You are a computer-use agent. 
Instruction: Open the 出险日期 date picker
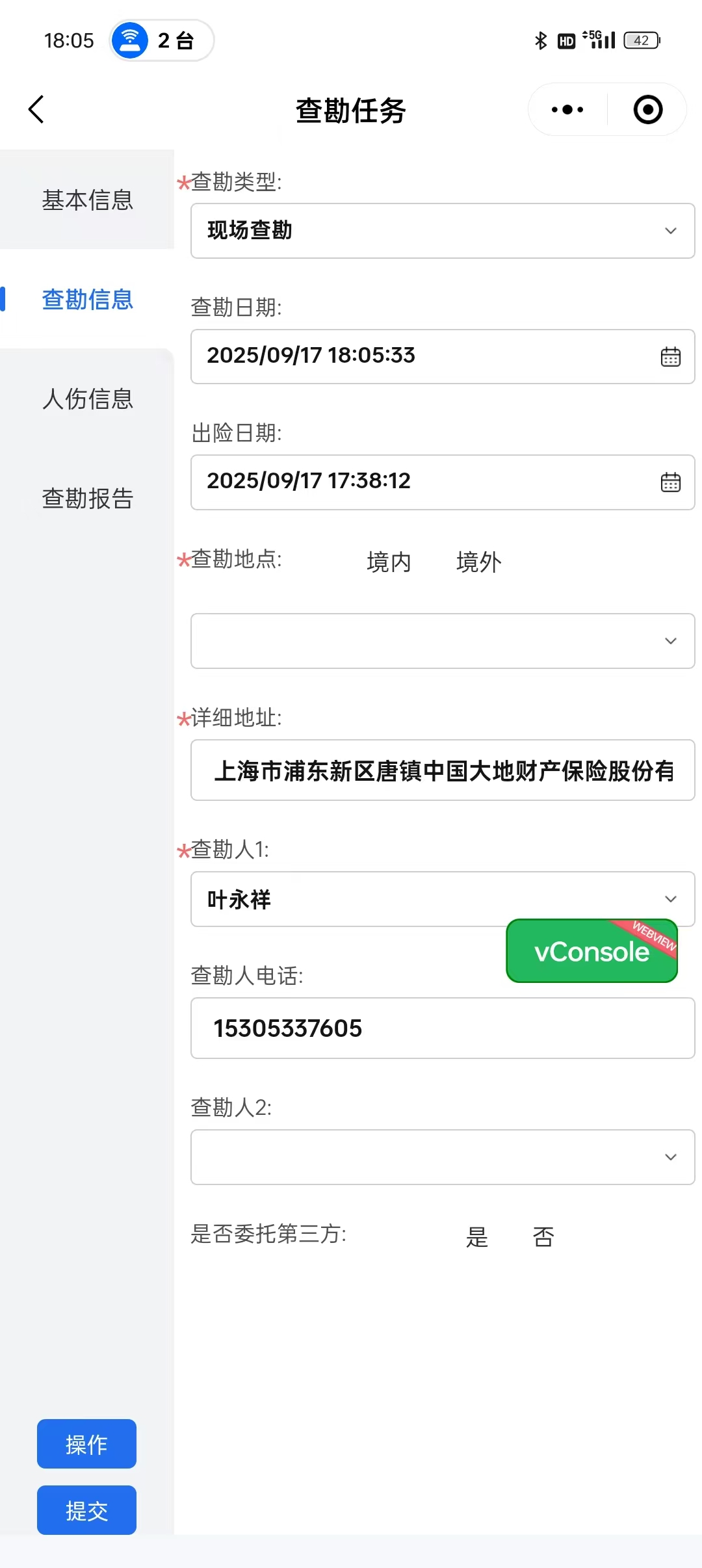pos(670,482)
